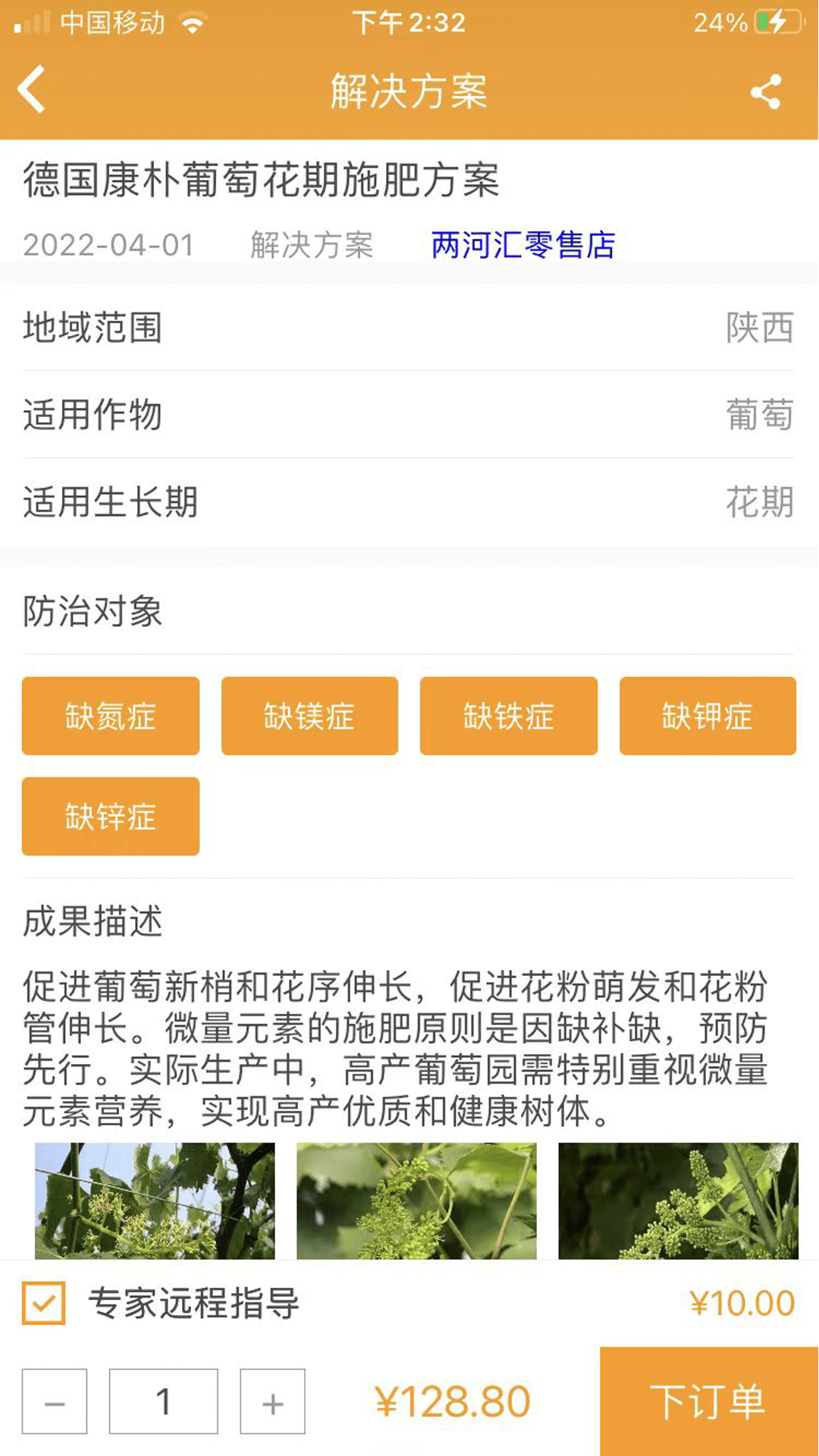Tap the ¥128.80 price display
Image resolution: width=819 pixels, height=1456 pixels.
point(453,1402)
